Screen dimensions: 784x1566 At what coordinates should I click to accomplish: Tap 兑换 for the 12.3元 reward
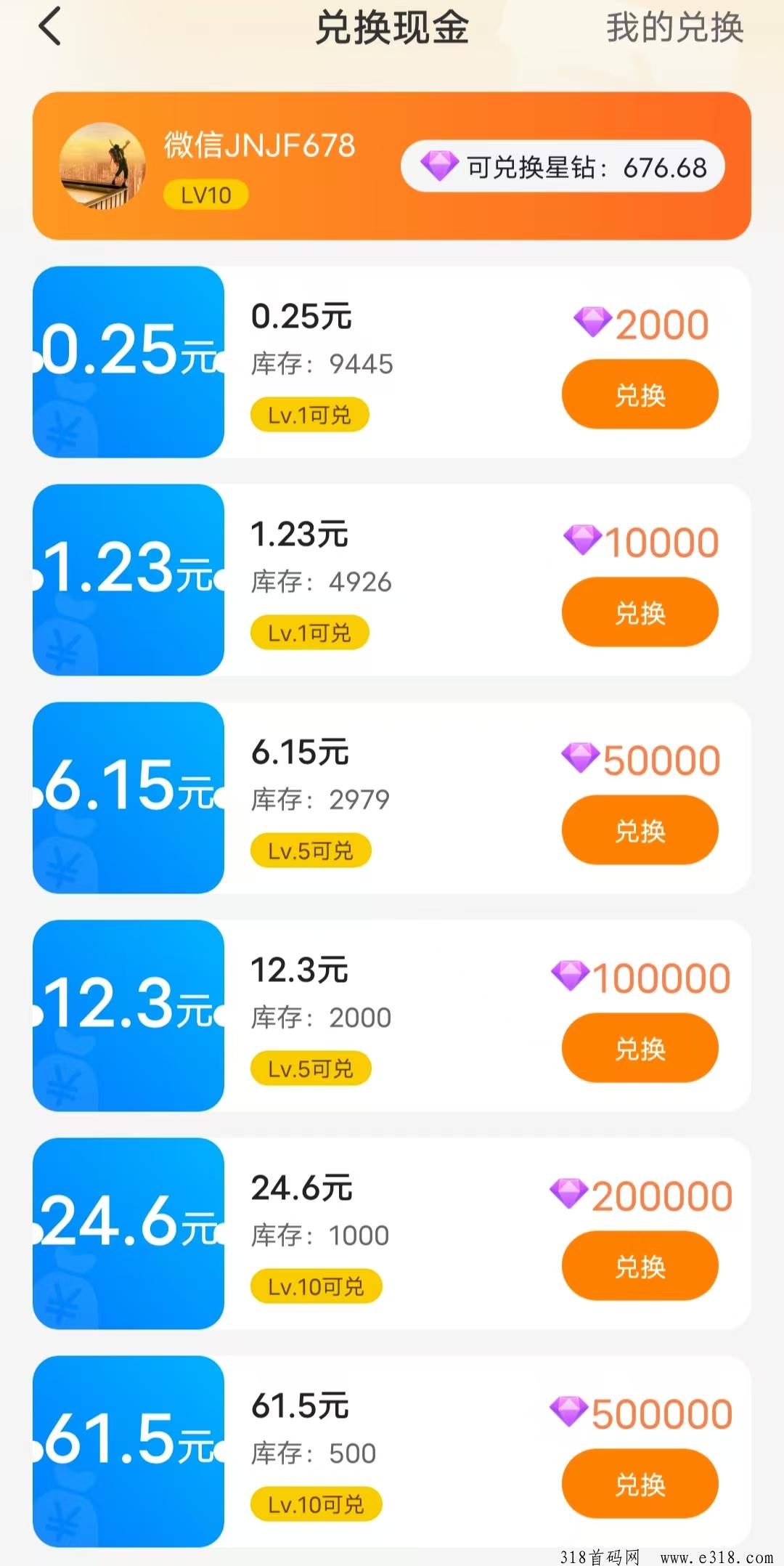tap(640, 1048)
